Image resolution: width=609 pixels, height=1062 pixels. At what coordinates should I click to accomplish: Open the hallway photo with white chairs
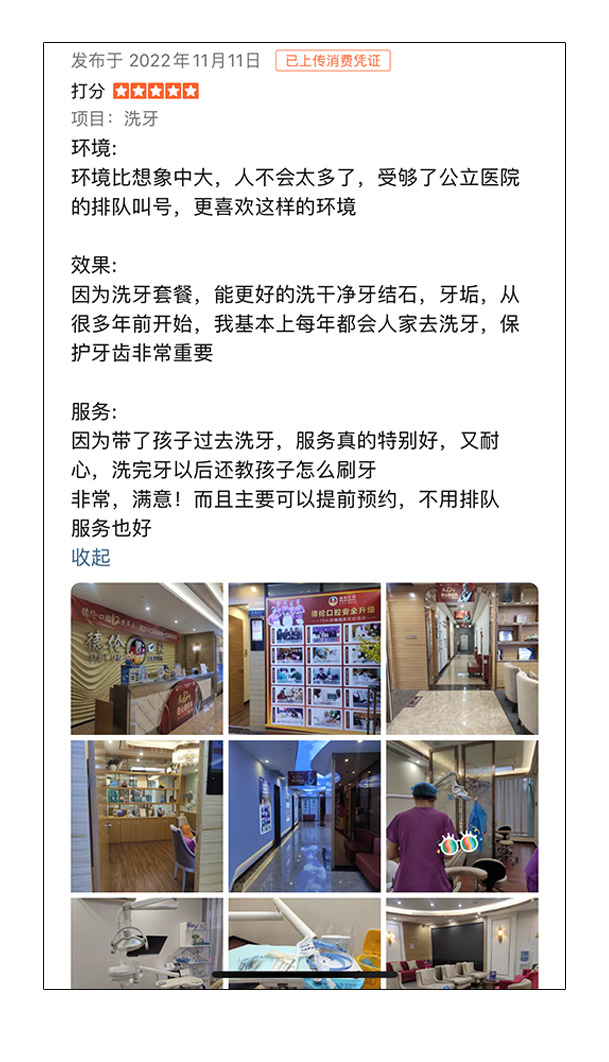click(462, 659)
